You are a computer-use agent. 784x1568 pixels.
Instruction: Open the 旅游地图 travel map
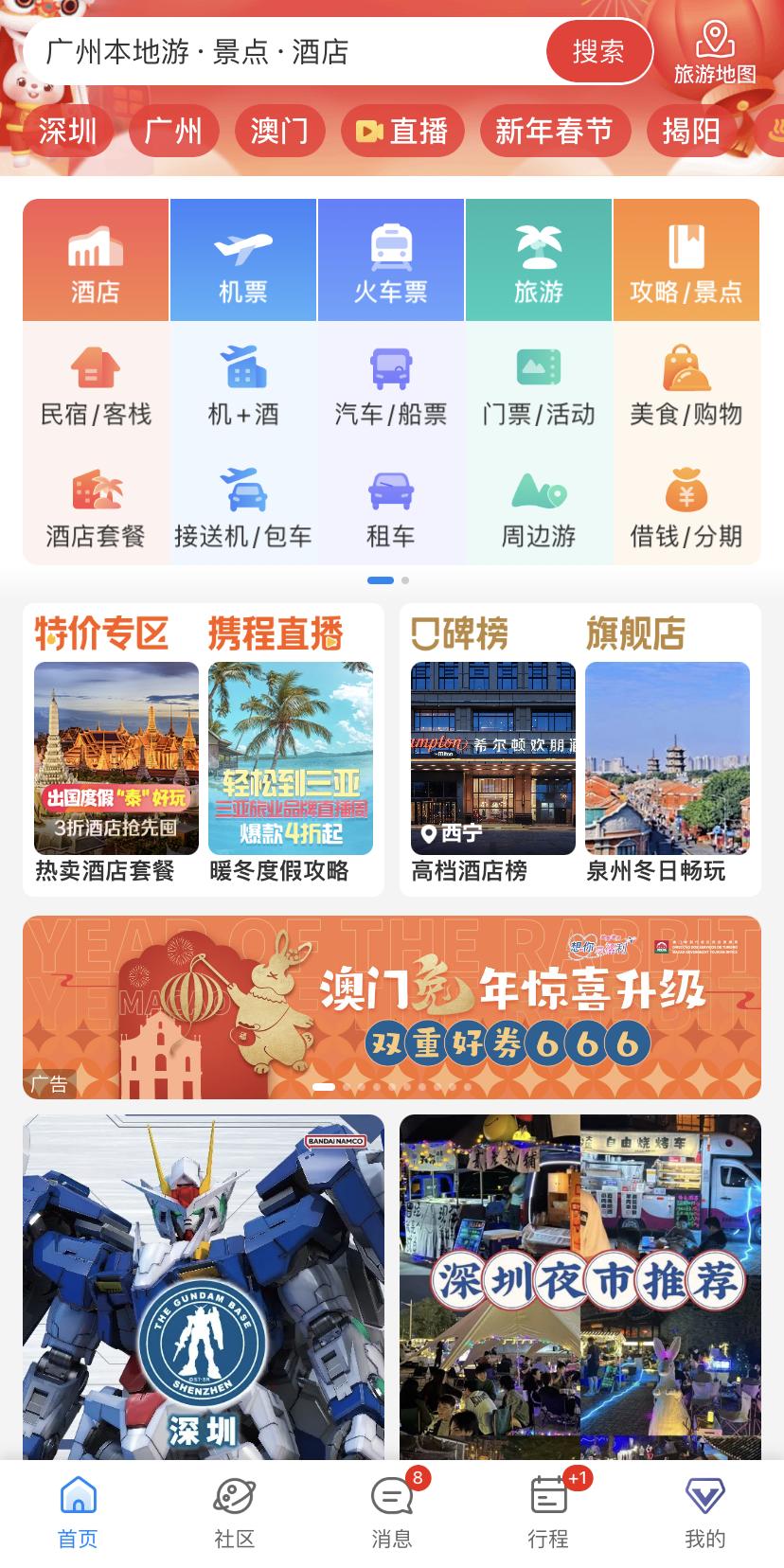[x=715, y=53]
